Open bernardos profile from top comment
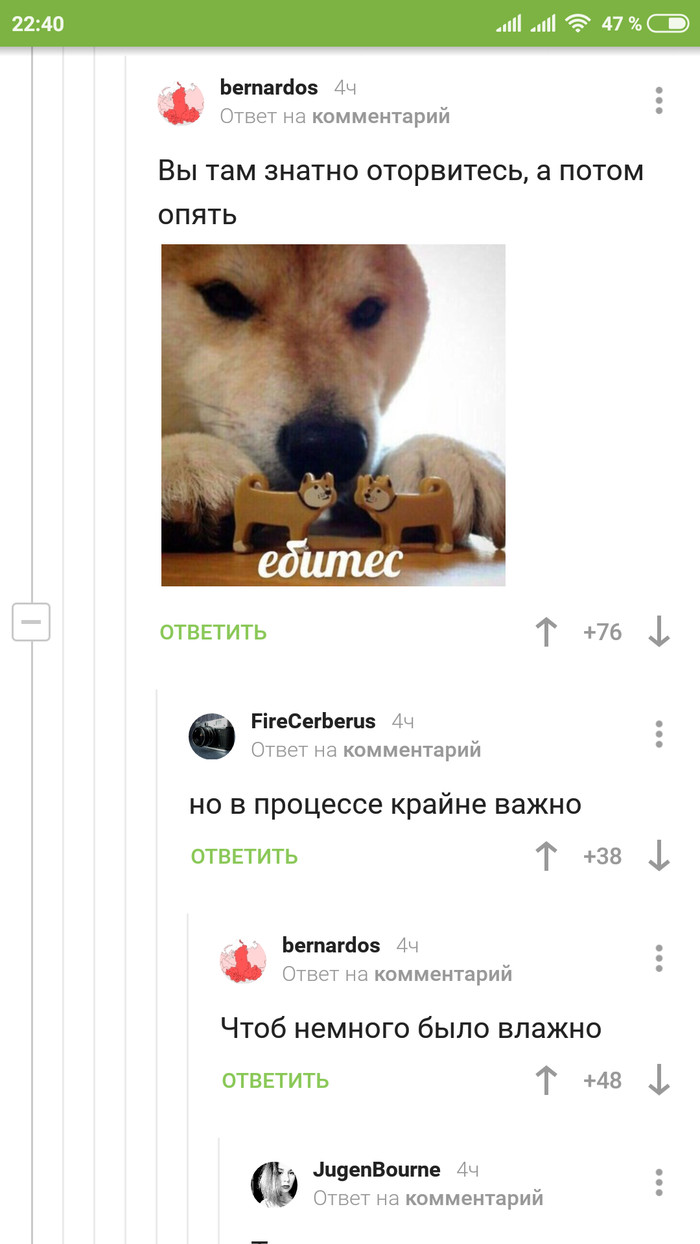The width and height of the screenshot is (700, 1244). 268,88
